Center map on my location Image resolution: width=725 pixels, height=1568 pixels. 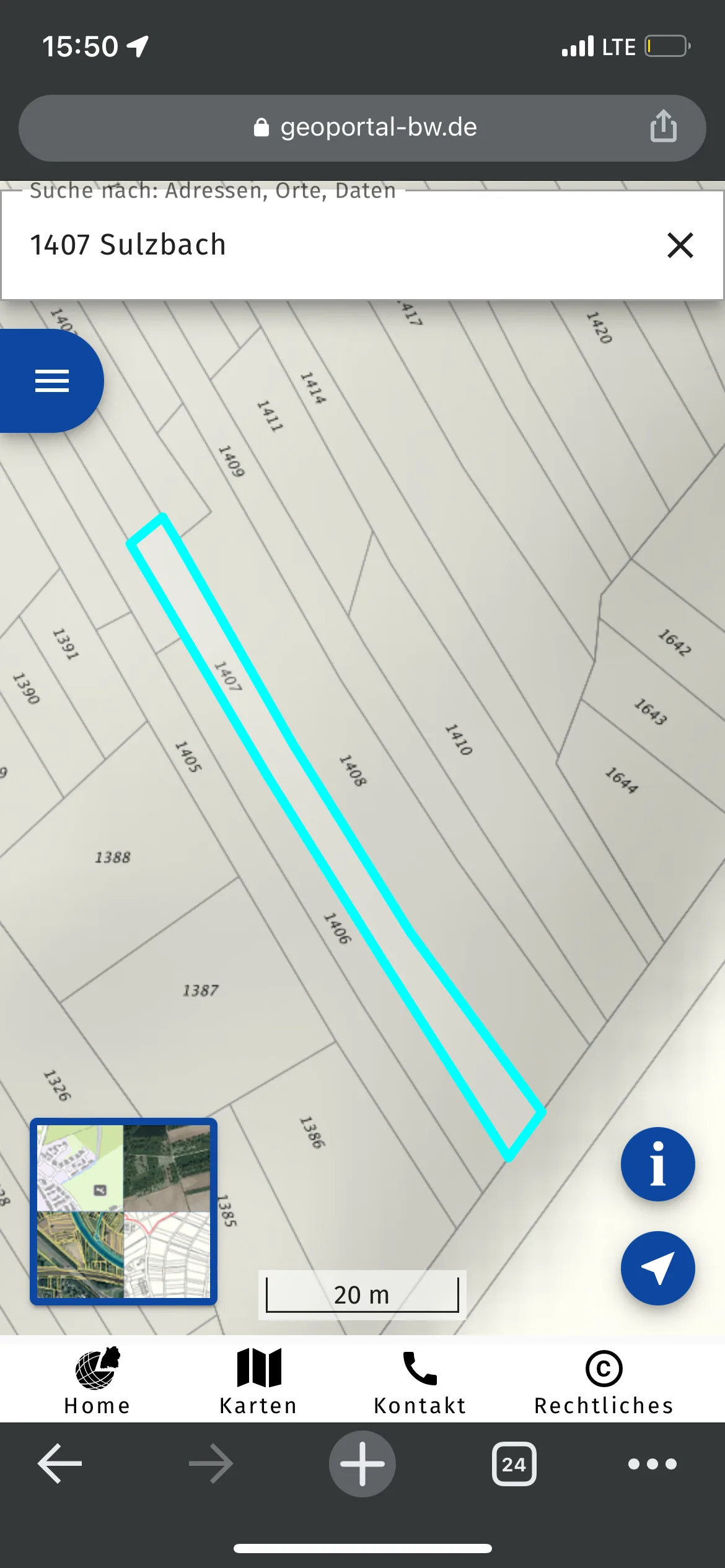click(x=657, y=1268)
